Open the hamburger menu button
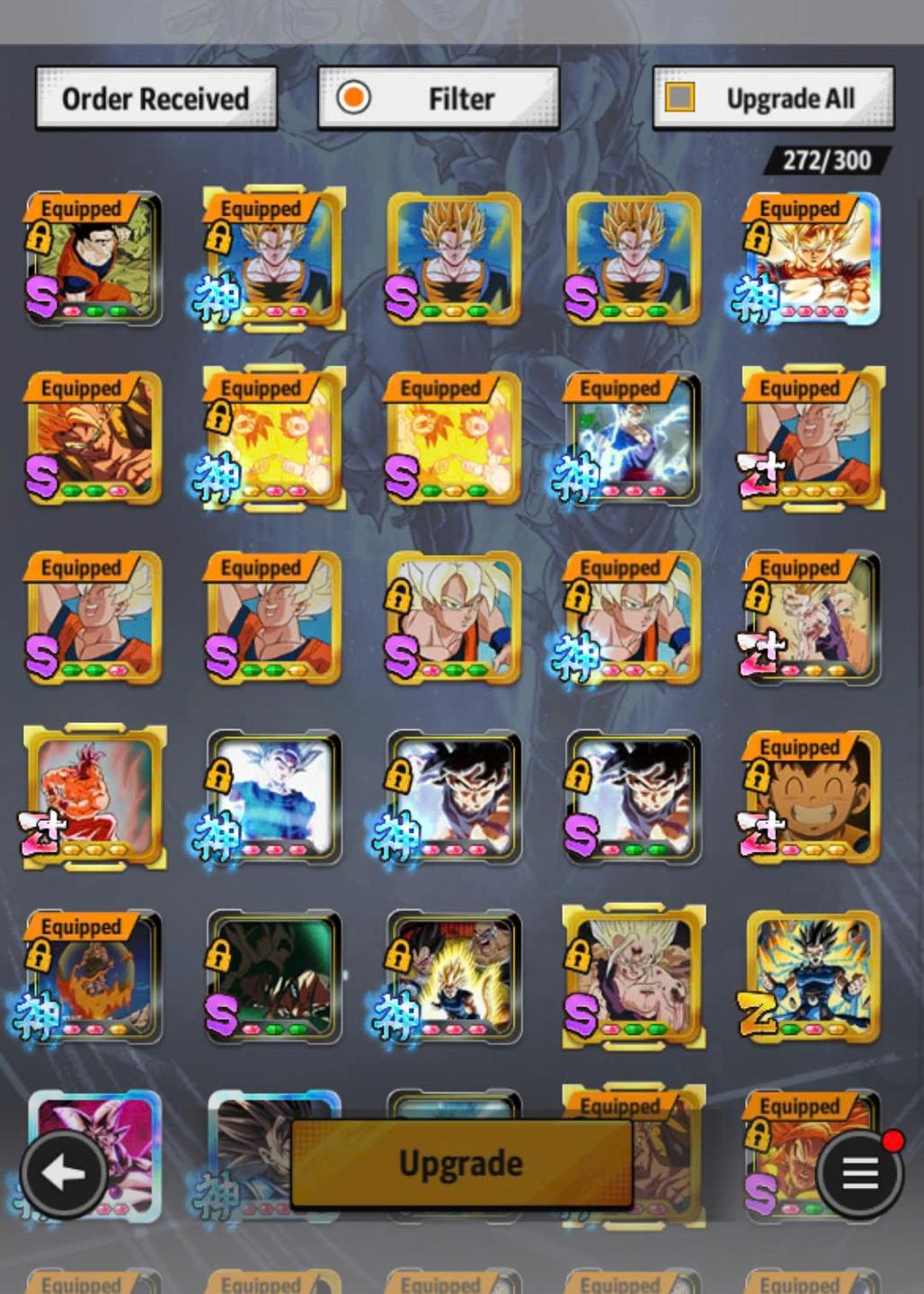This screenshot has width=924, height=1294. 859,1174
